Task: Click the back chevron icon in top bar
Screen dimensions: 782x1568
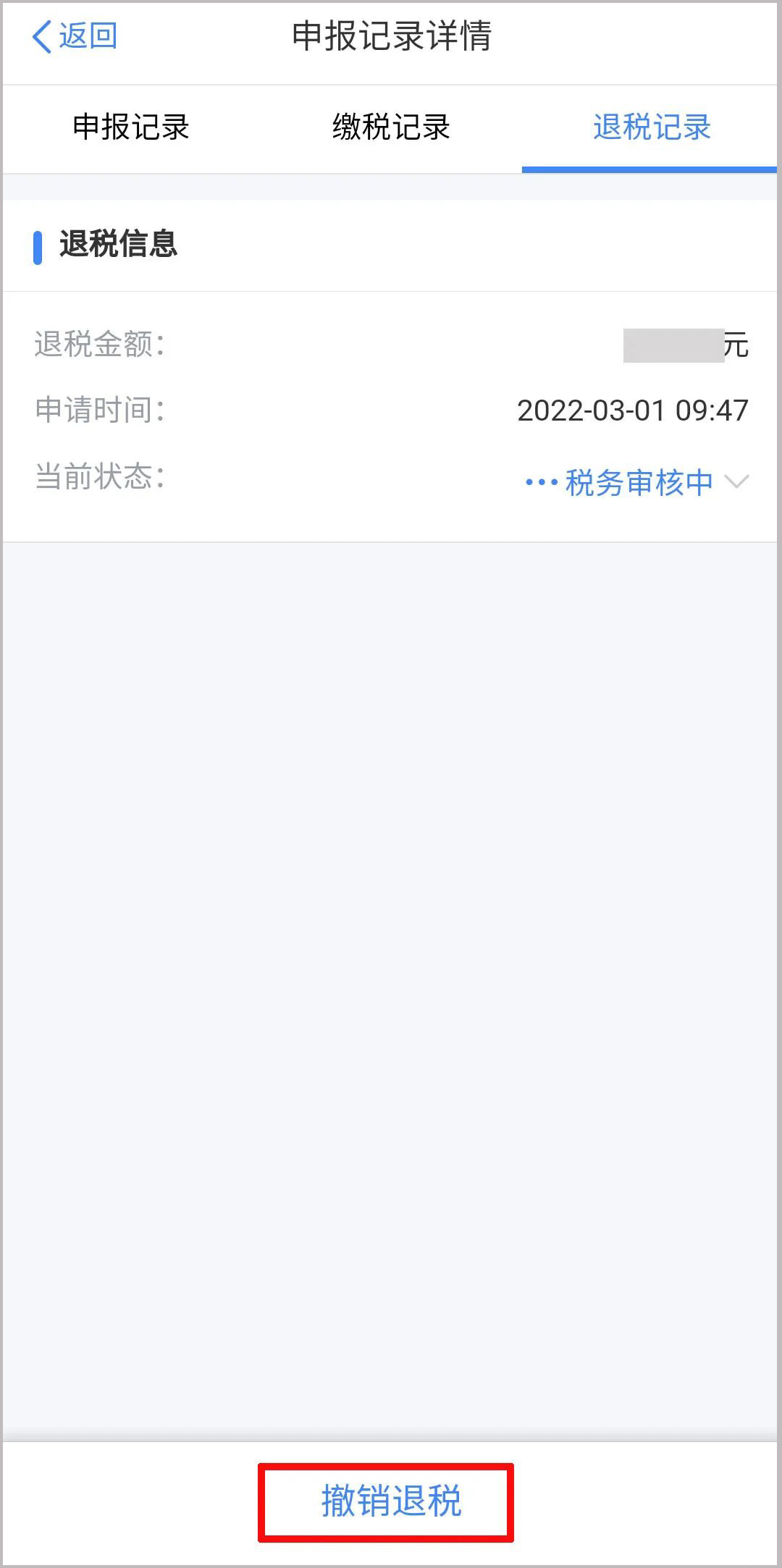Action: coord(40,38)
